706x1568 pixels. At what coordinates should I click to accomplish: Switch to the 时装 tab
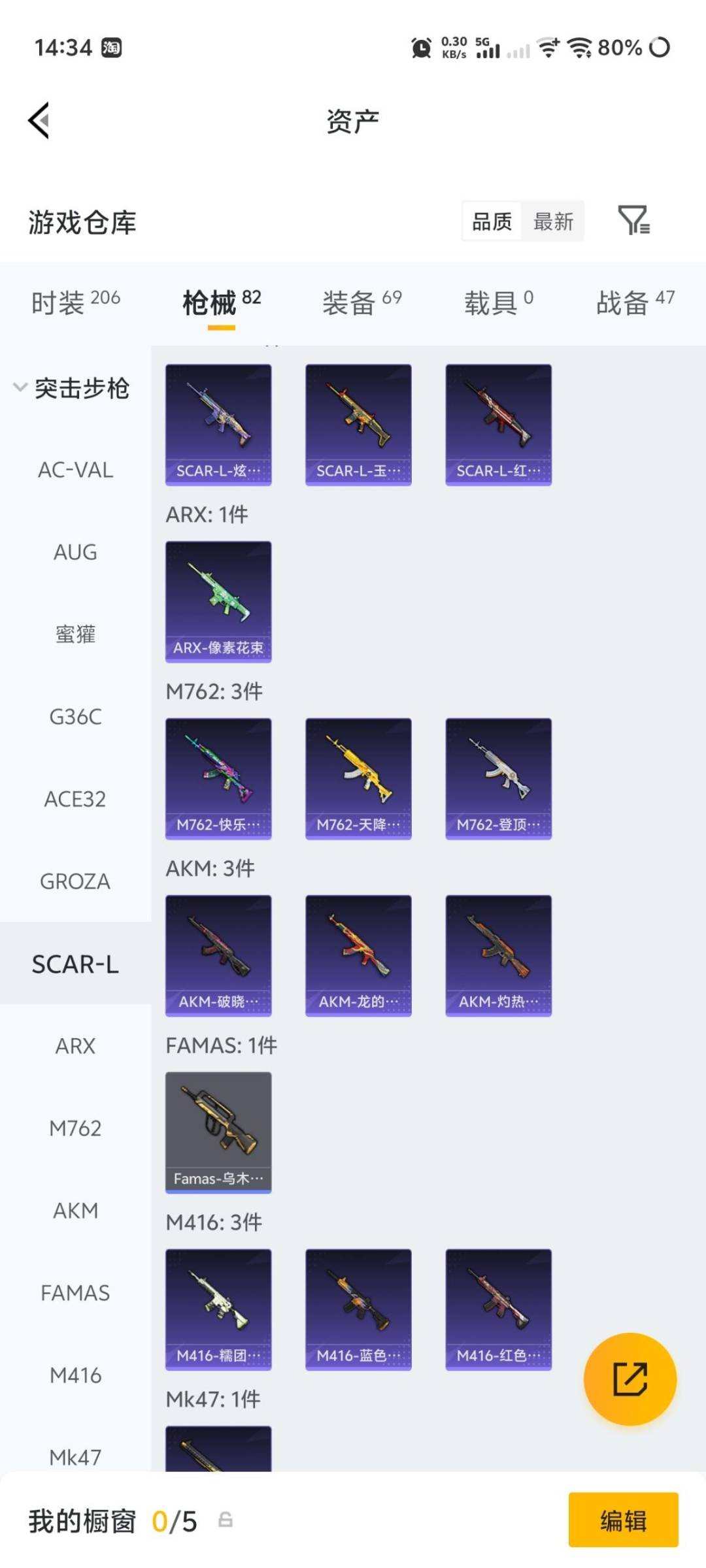coord(75,302)
